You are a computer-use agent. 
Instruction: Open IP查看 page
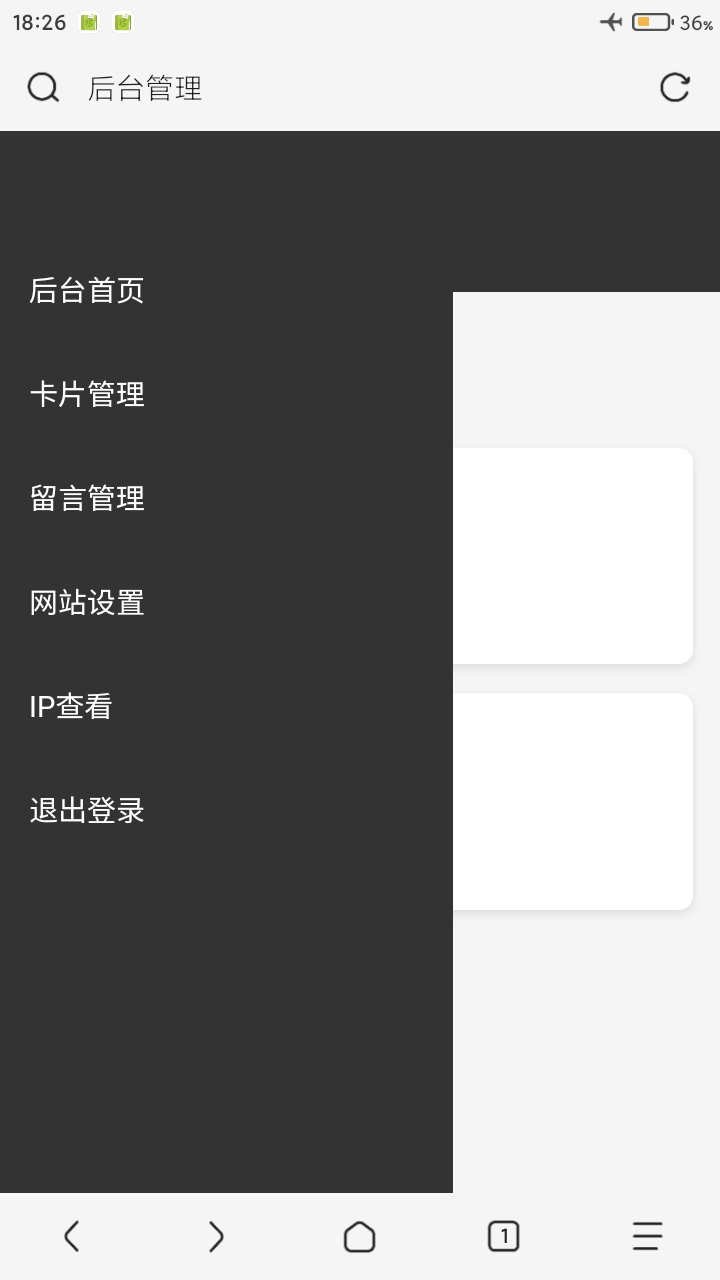(71, 706)
